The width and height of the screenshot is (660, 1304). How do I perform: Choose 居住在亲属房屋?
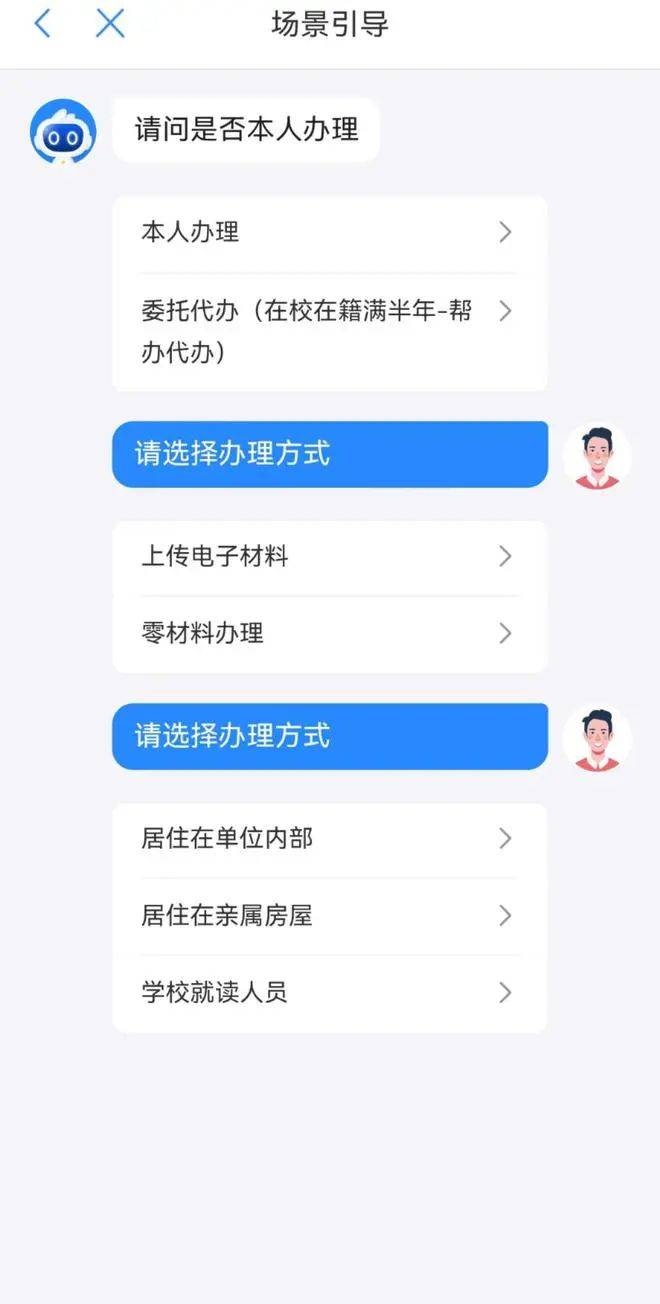328,916
